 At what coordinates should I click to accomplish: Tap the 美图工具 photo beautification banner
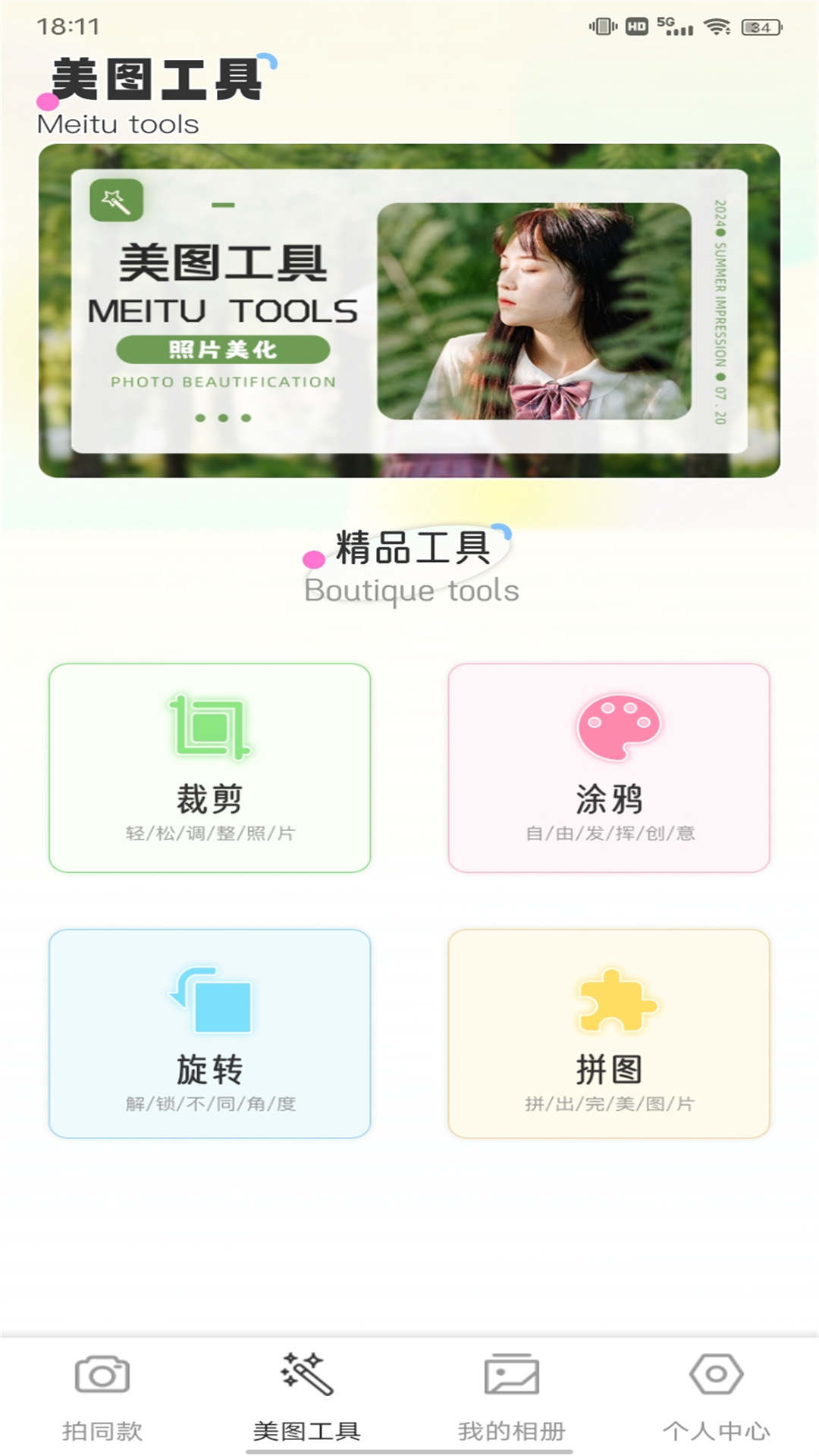click(x=409, y=311)
